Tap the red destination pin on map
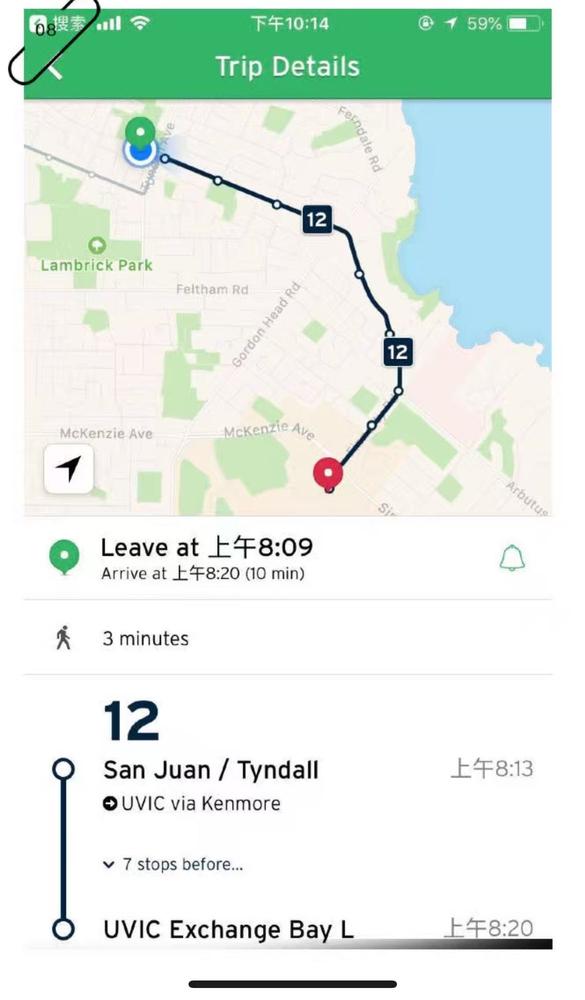This screenshot has height=1000, width=585. pyautogui.click(x=328, y=474)
